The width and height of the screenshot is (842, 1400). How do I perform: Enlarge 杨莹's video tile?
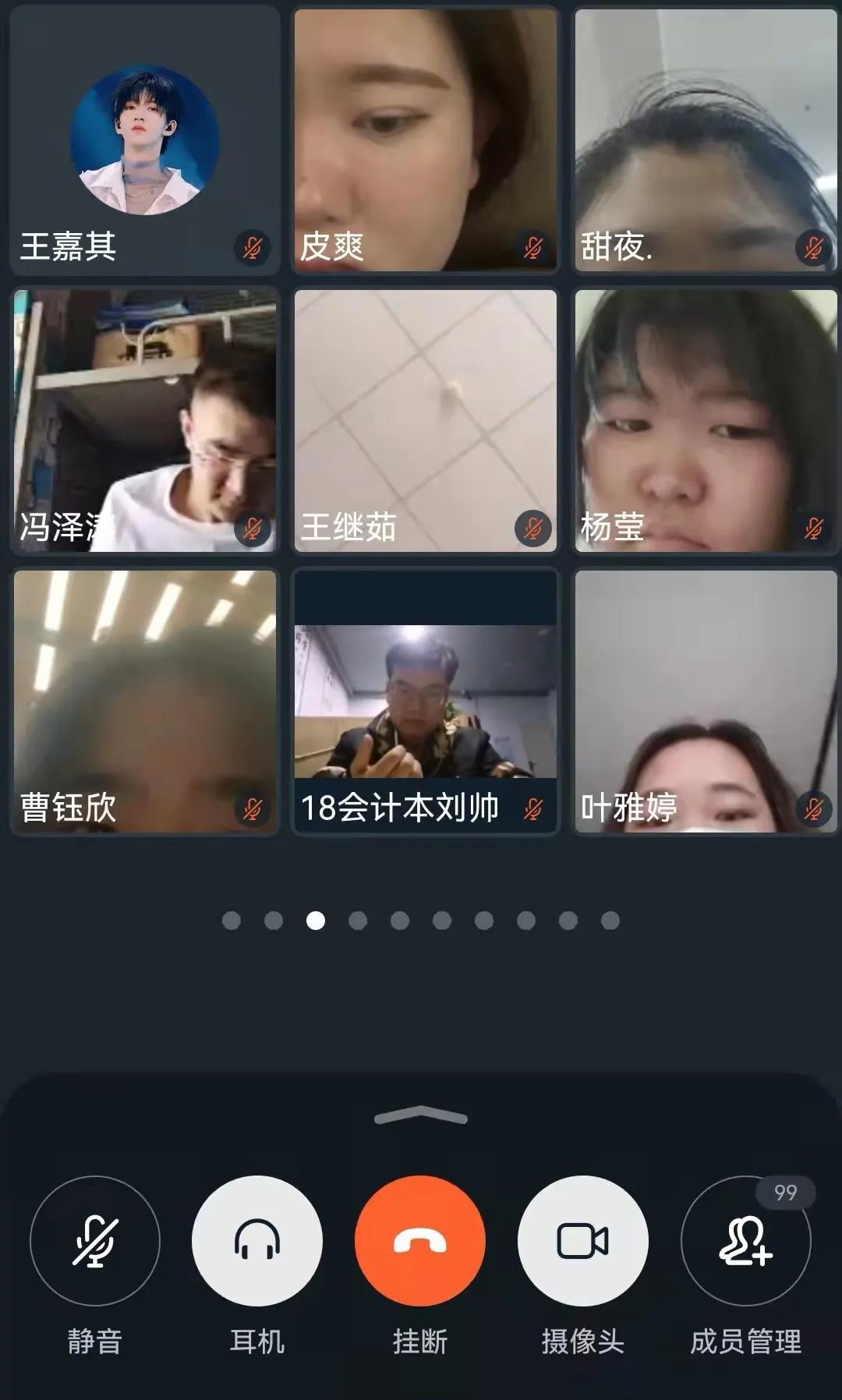click(x=706, y=421)
